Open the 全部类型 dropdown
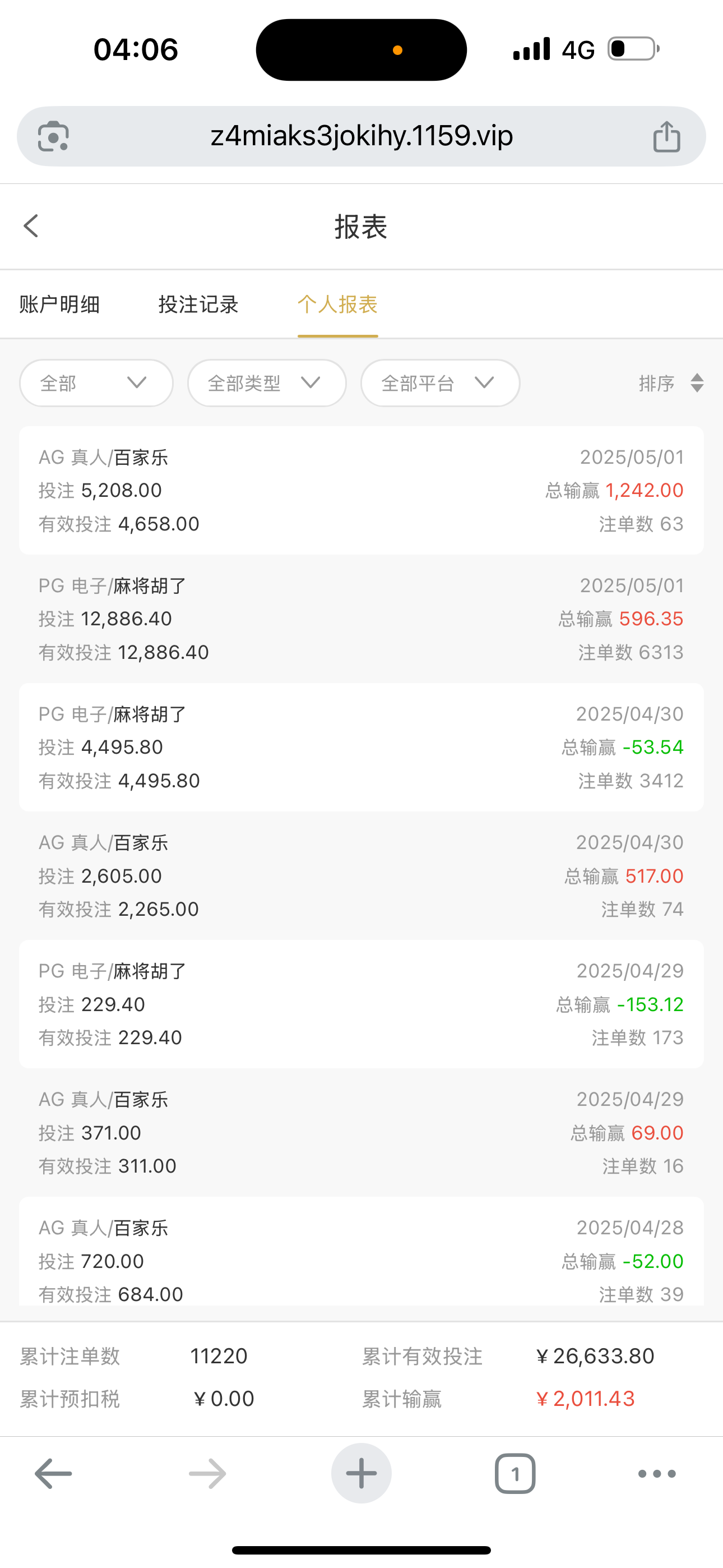723x1568 pixels. [267, 383]
